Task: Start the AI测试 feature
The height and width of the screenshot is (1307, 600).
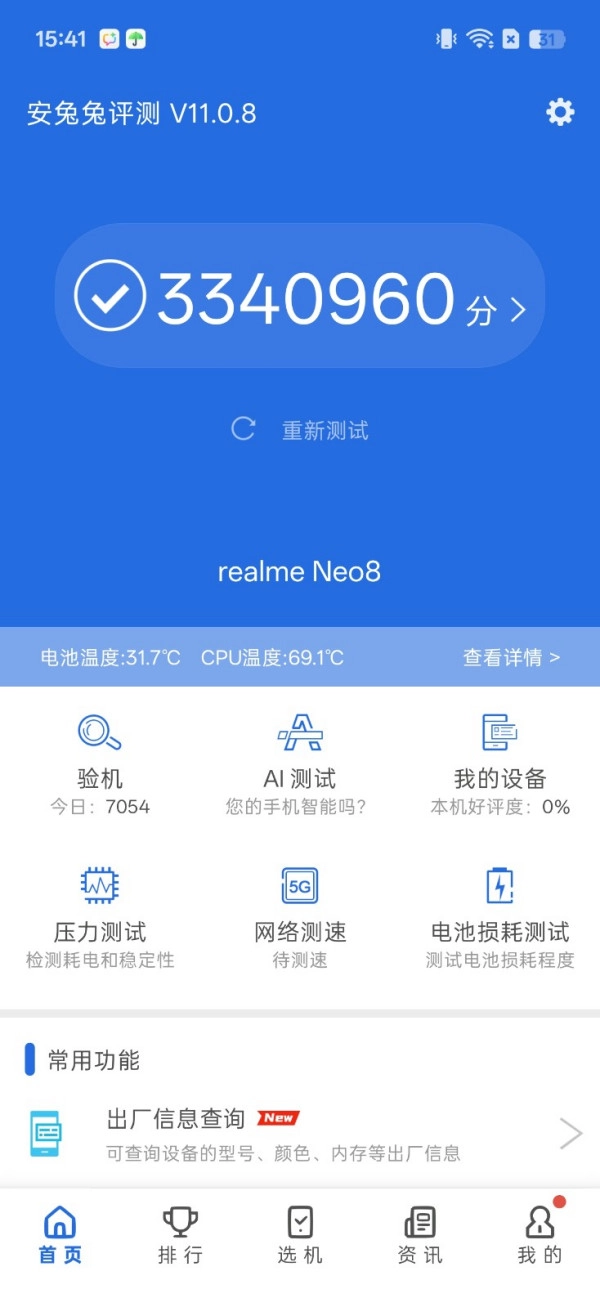Action: tap(299, 763)
